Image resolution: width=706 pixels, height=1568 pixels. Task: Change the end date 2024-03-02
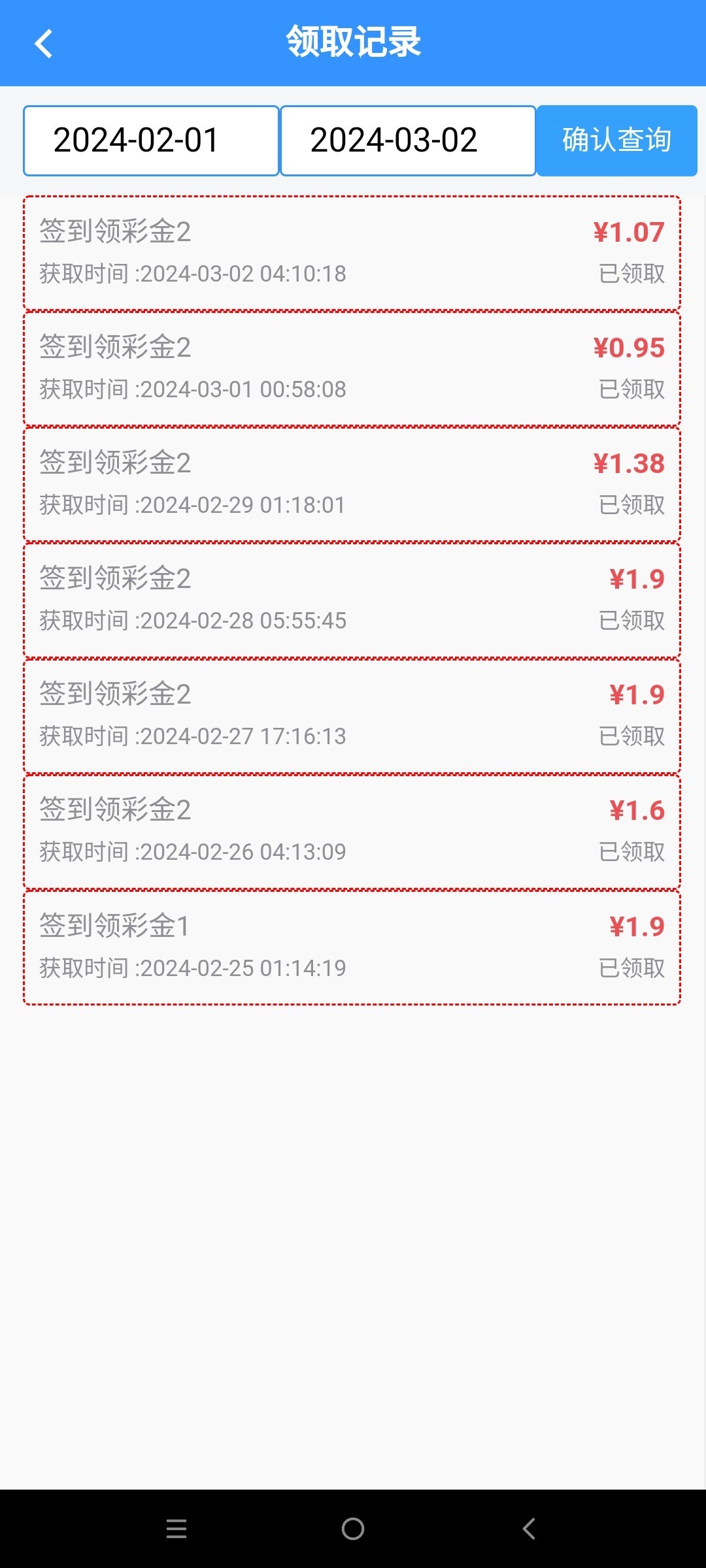[408, 140]
